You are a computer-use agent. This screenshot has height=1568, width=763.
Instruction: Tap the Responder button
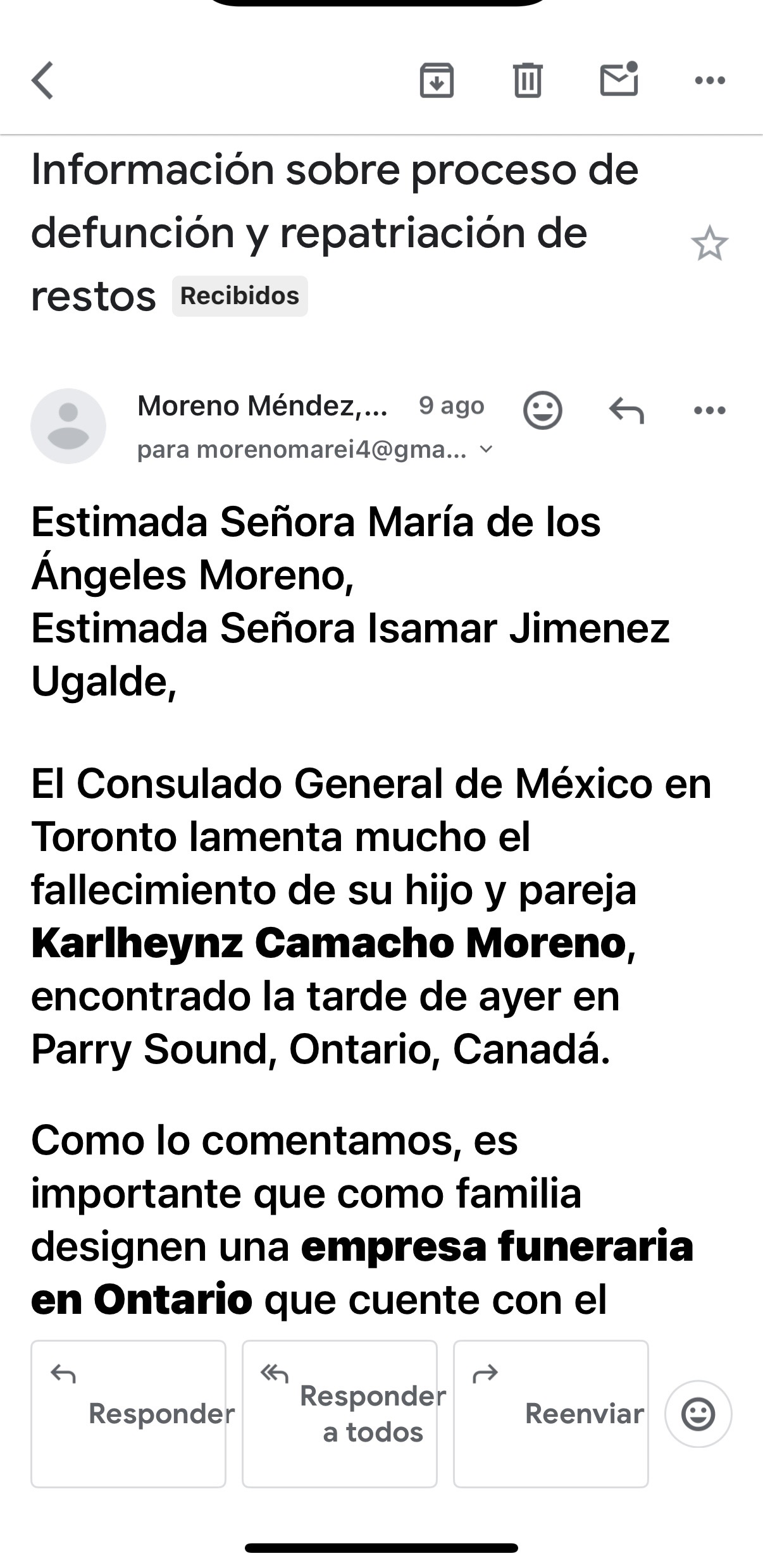click(x=128, y=1413)
